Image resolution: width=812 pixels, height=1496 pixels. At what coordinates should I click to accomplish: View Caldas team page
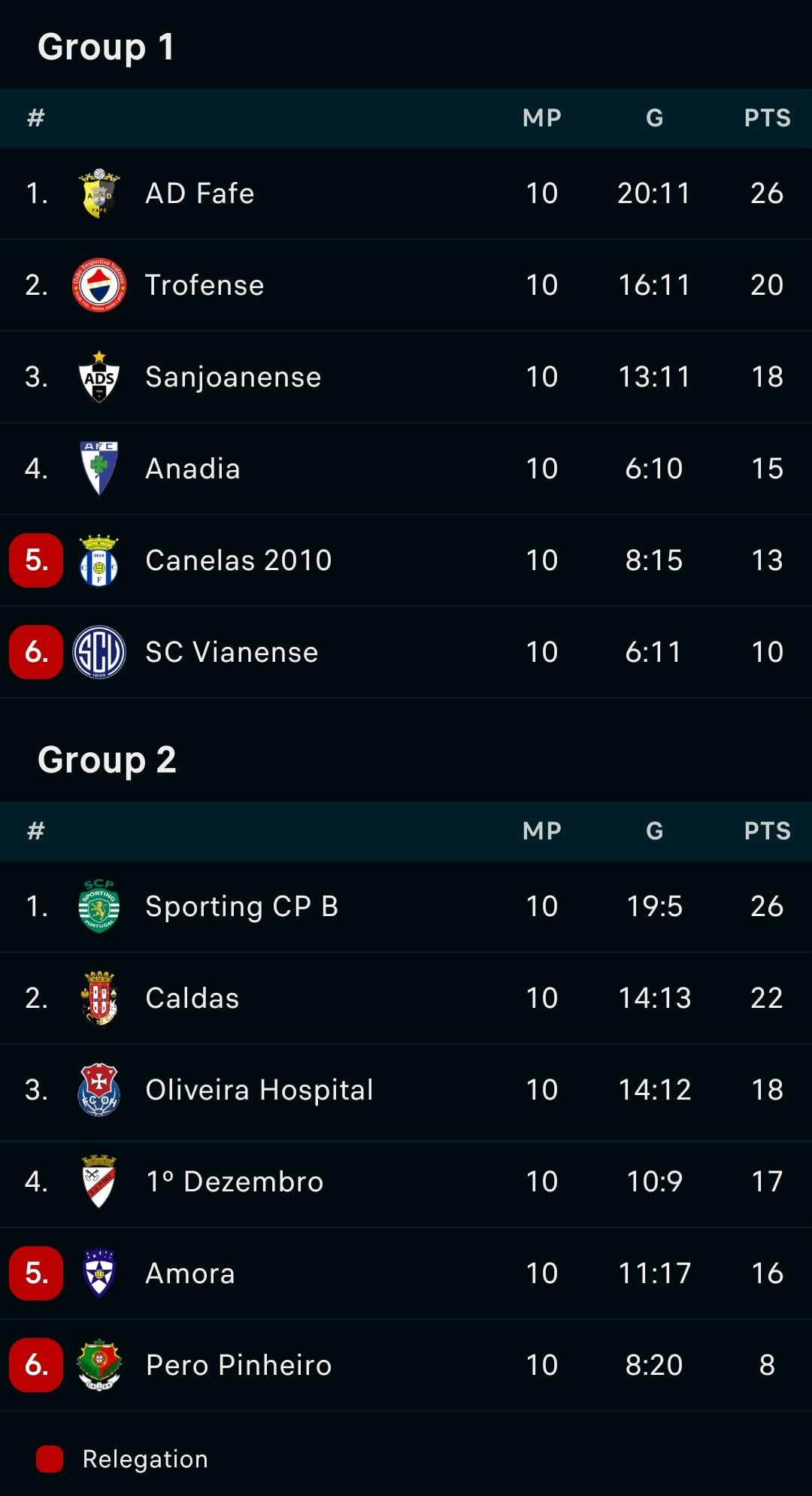(x=406, y=998)
